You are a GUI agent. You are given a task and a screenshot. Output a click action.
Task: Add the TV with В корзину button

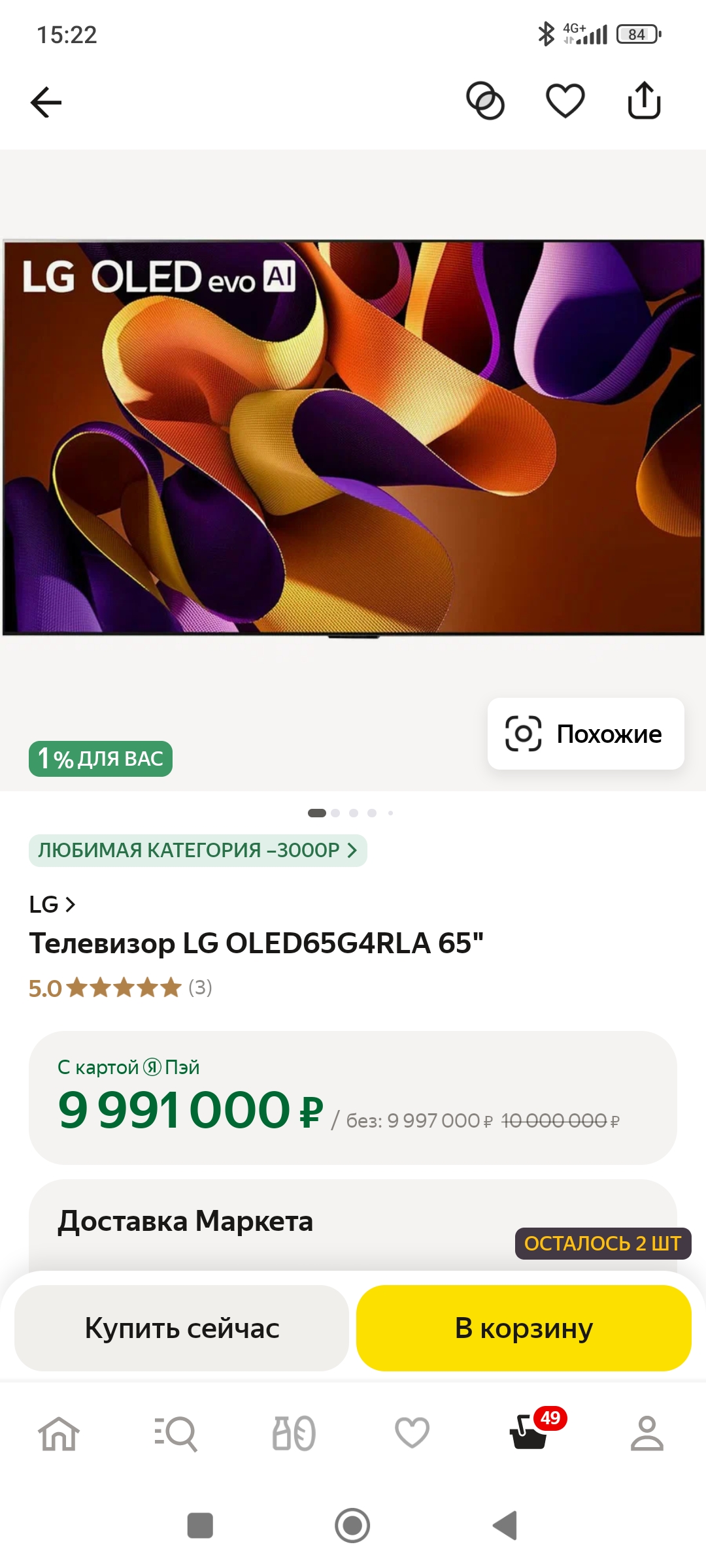[x=524, y=1328]
